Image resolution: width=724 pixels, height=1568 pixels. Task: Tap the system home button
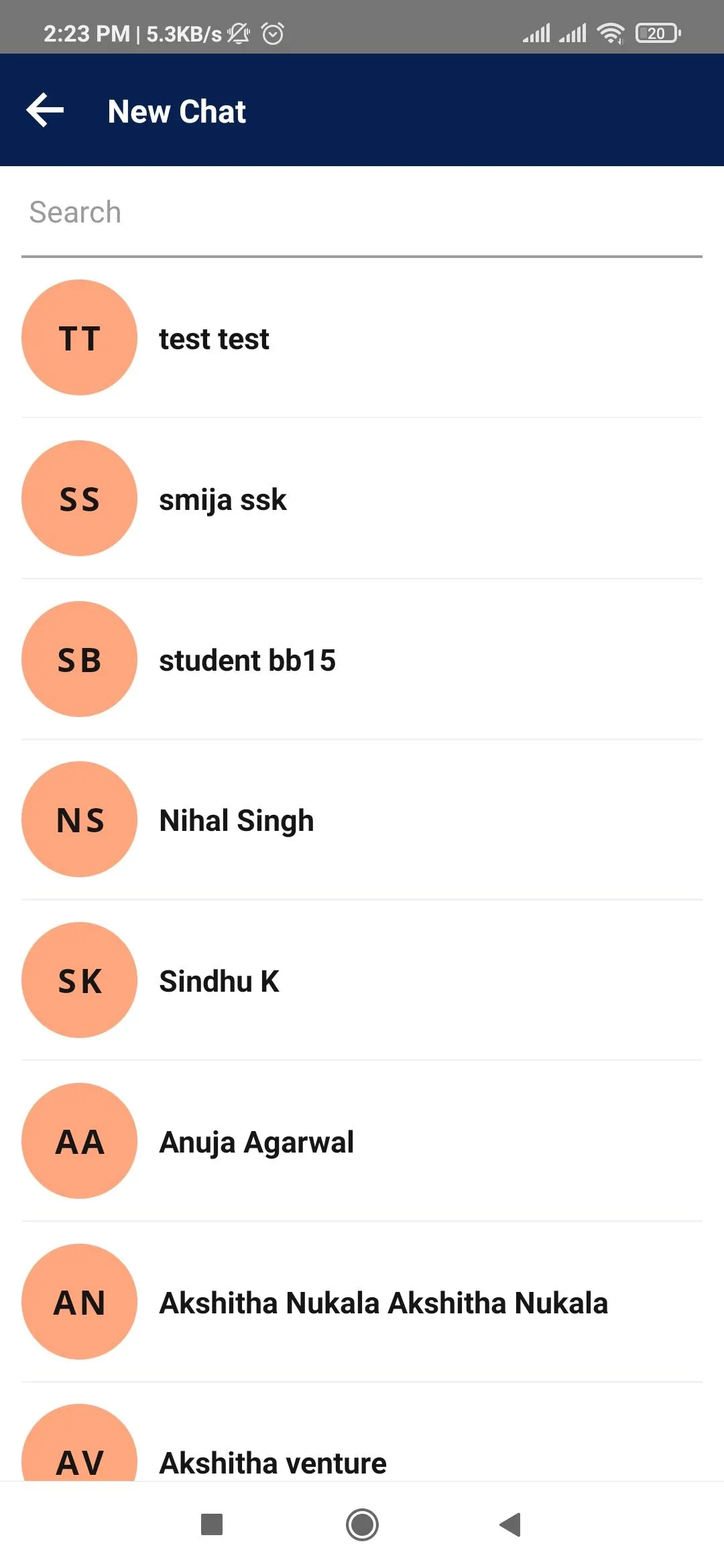pyautogui.click(x=362, y=1524)
